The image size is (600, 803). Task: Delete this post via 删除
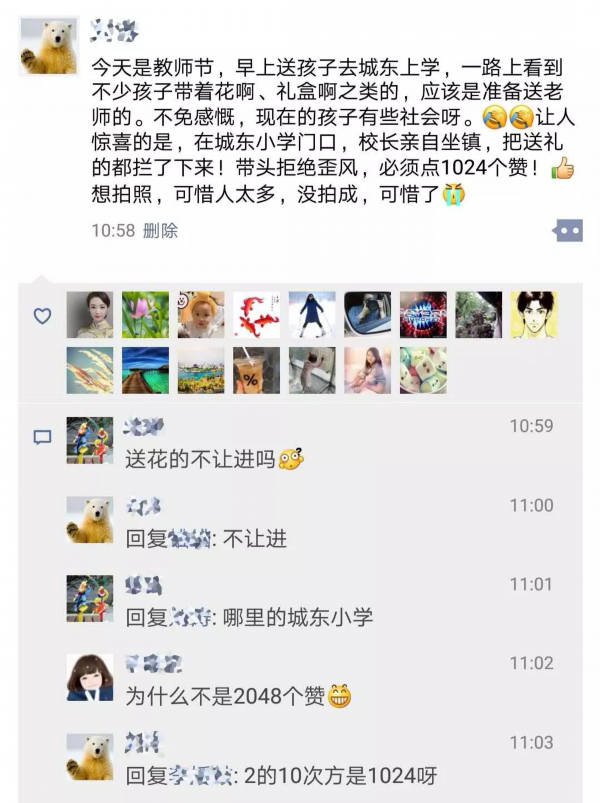pyautogui.click(x=160, y=231)
